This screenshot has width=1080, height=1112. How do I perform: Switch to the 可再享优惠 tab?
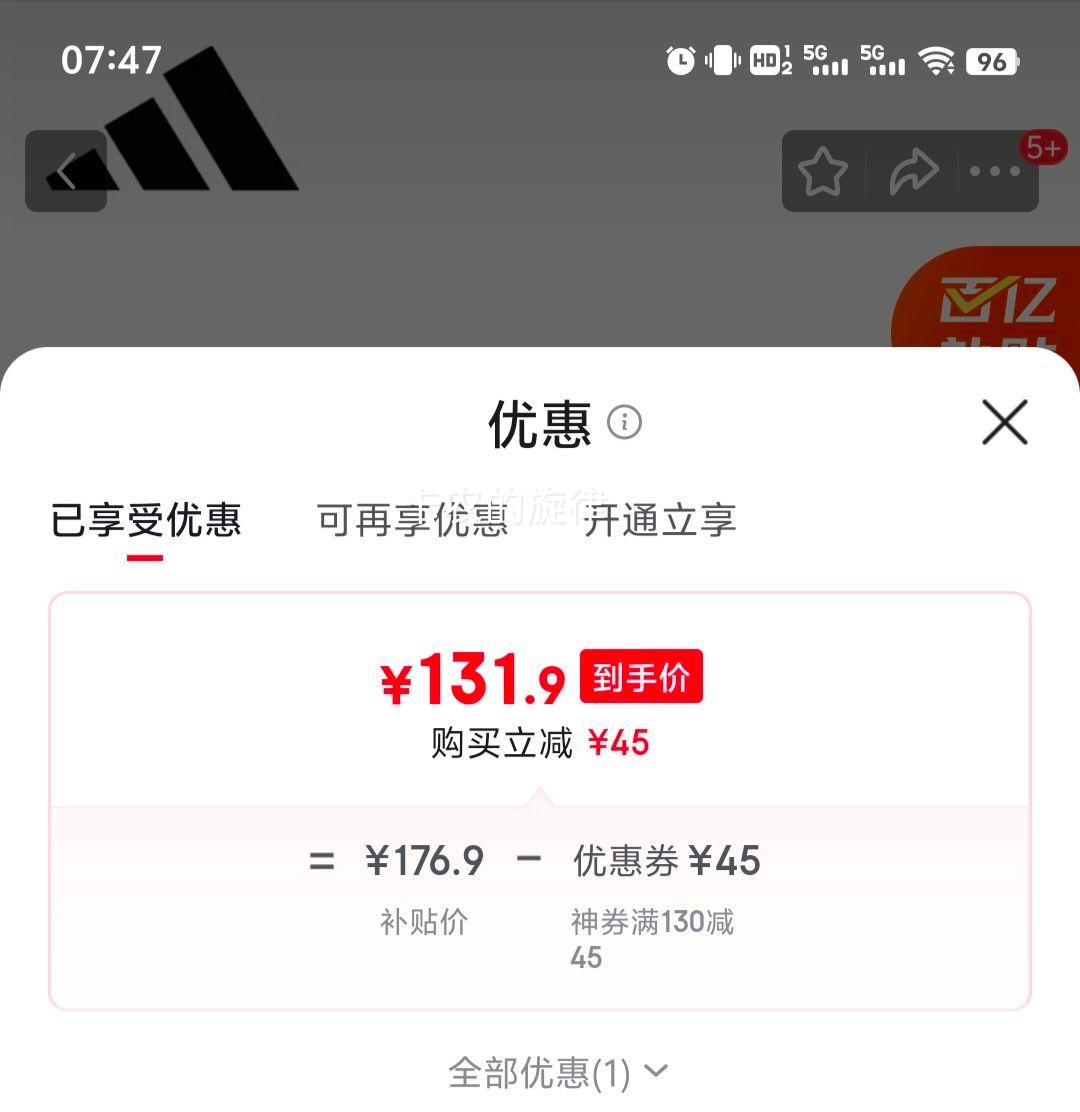(x=412, y=520)
